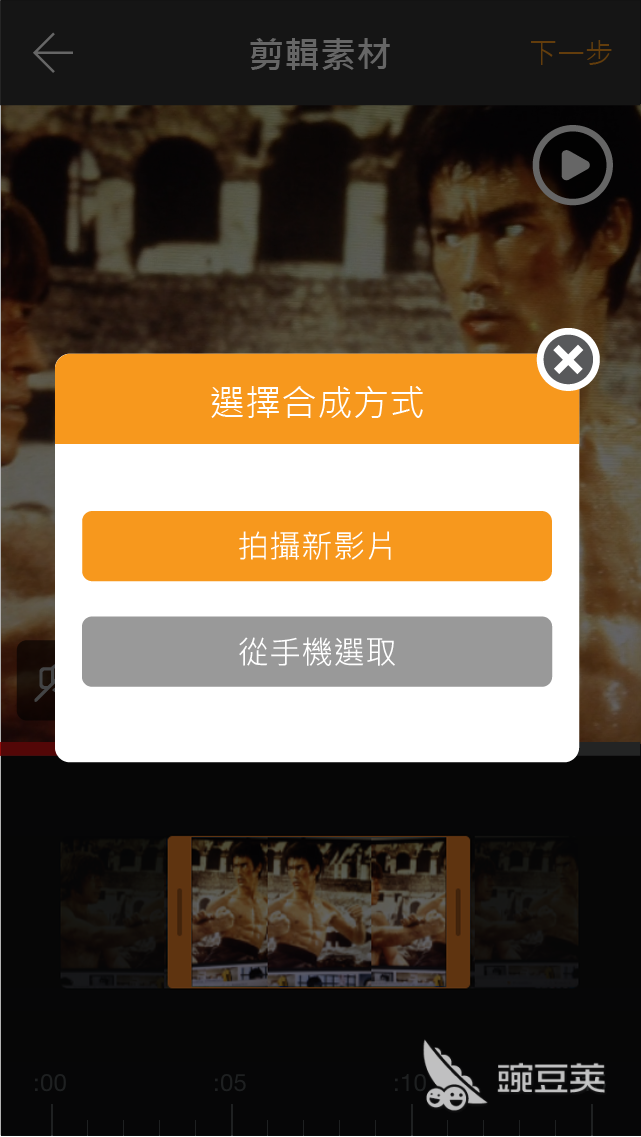Play the video preview

tap(573, 165)
